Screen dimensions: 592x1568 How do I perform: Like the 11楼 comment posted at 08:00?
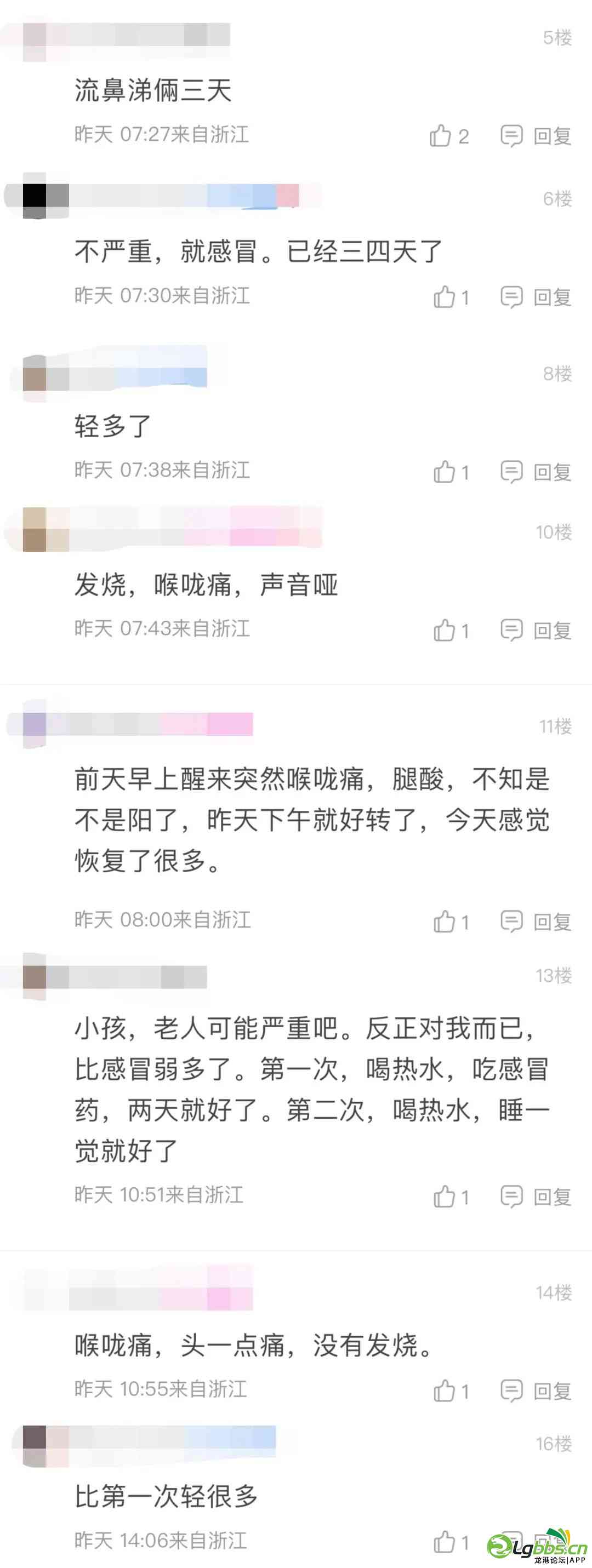(445, 922)
